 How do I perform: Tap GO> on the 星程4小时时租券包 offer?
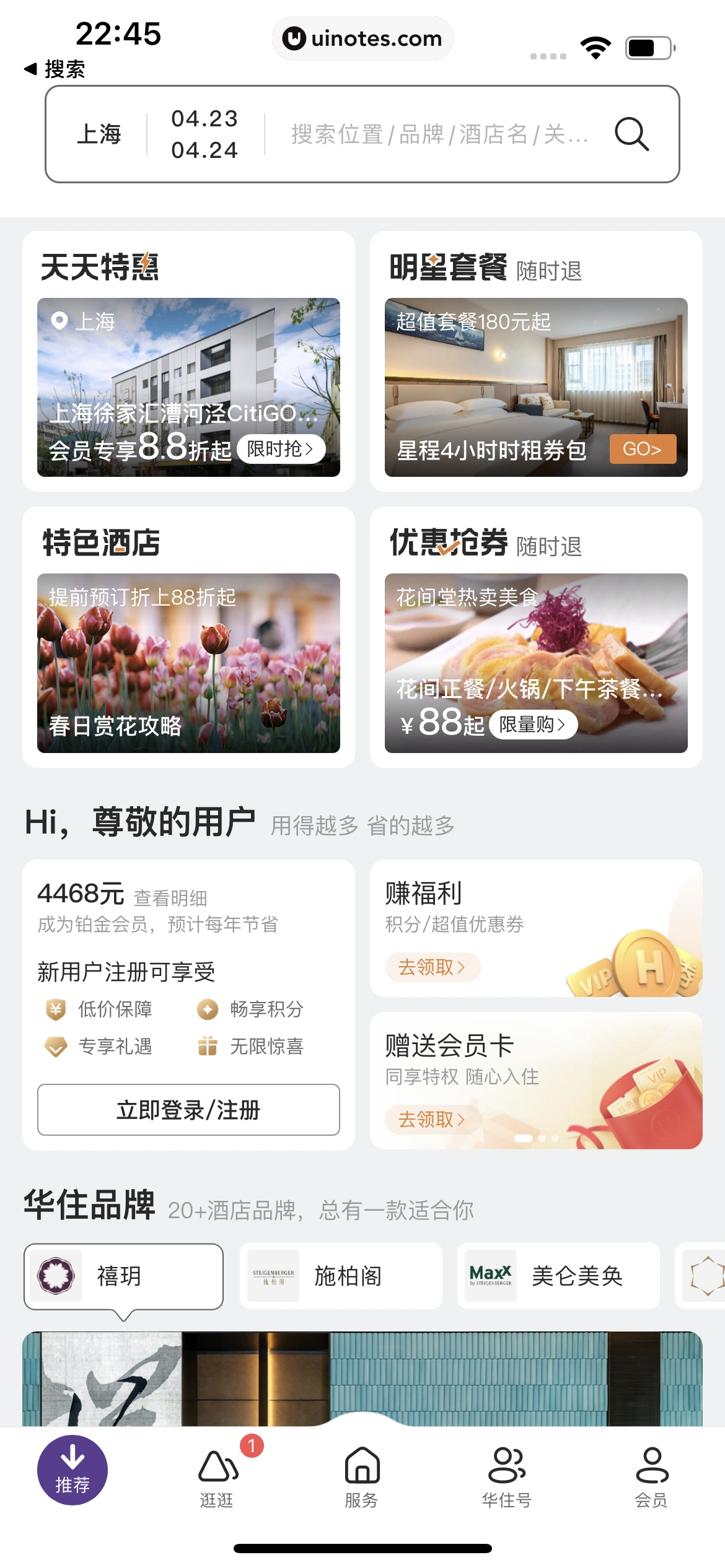(x=642, y=449)
